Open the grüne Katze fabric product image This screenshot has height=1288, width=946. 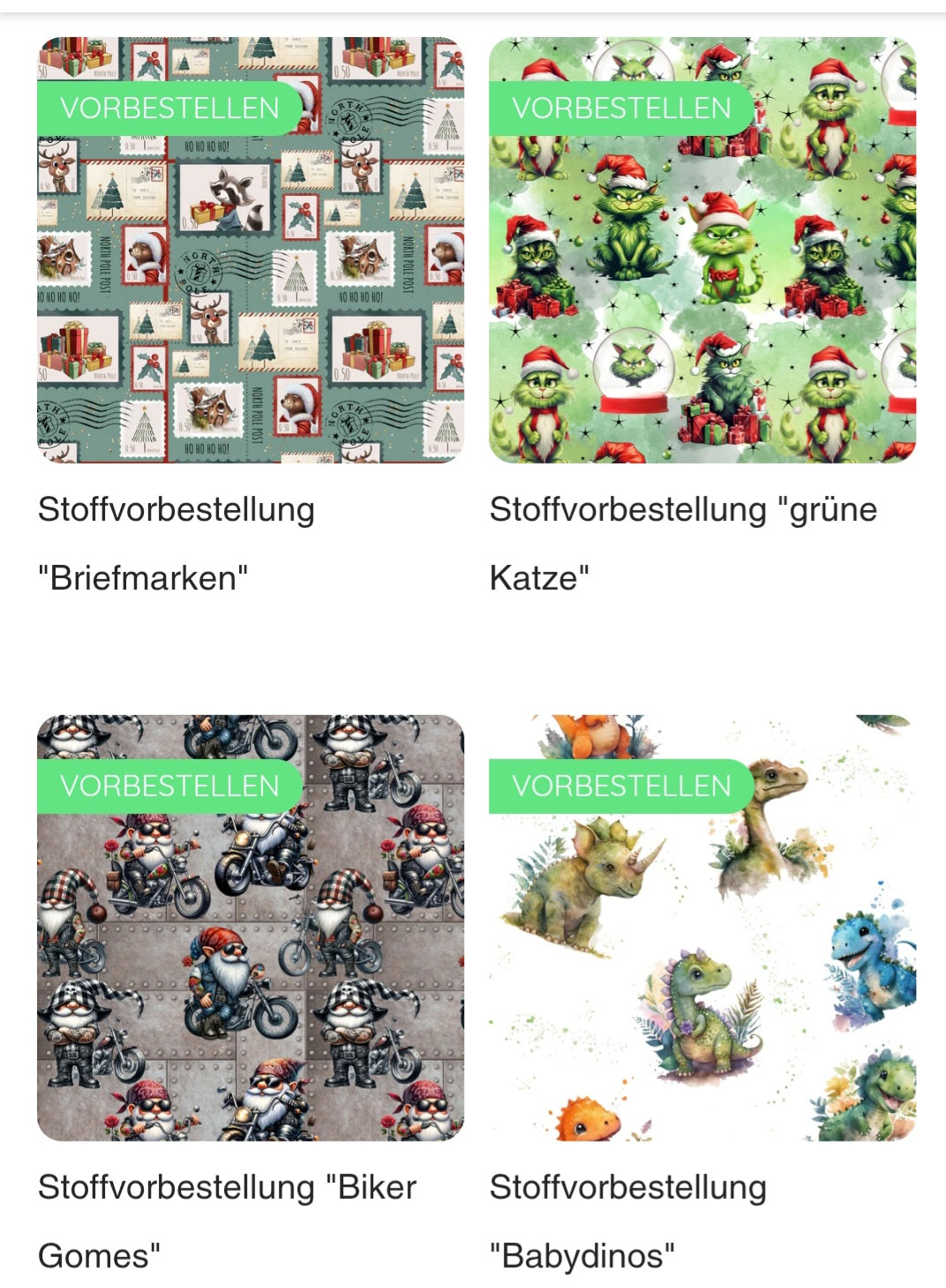(x=702, y=265)
